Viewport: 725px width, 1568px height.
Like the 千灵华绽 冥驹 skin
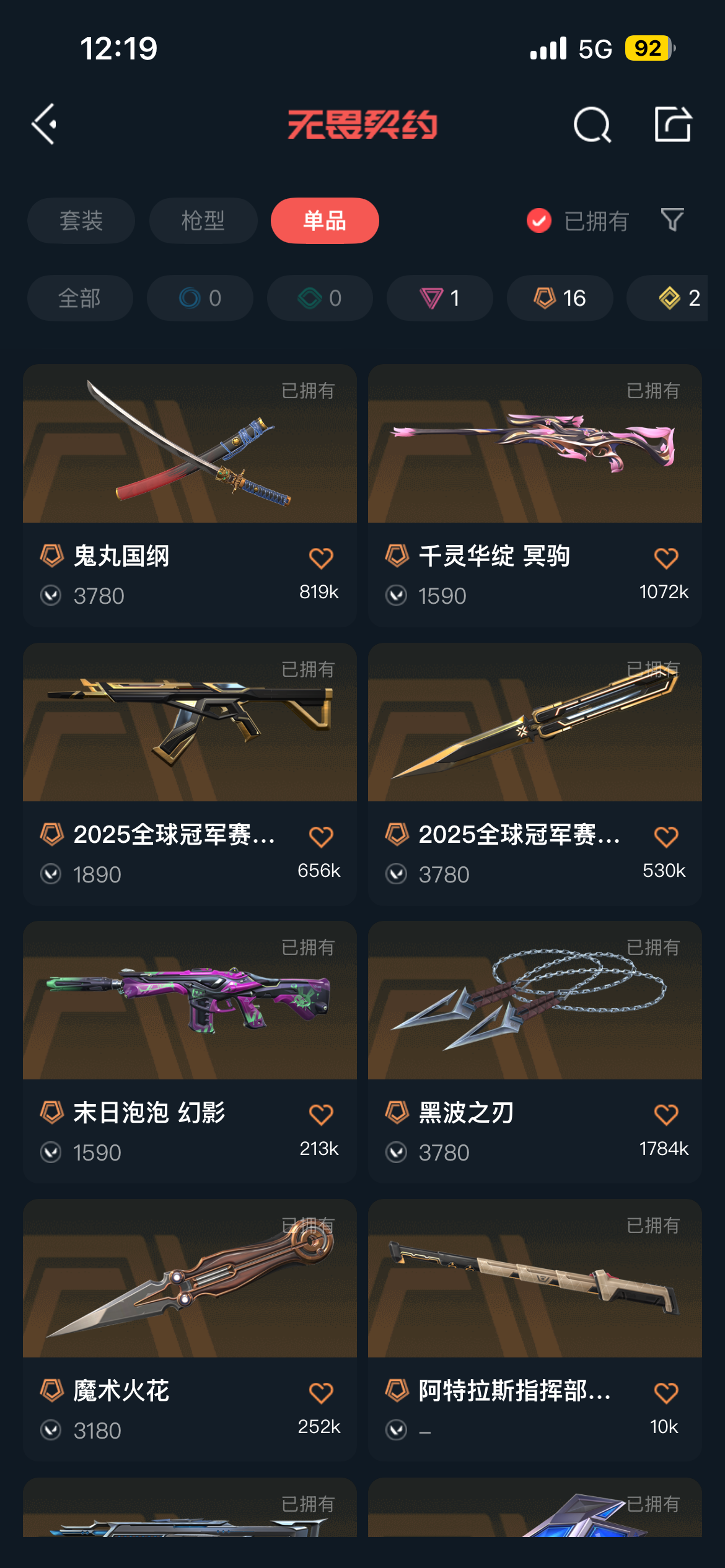(x=666, y=558)
